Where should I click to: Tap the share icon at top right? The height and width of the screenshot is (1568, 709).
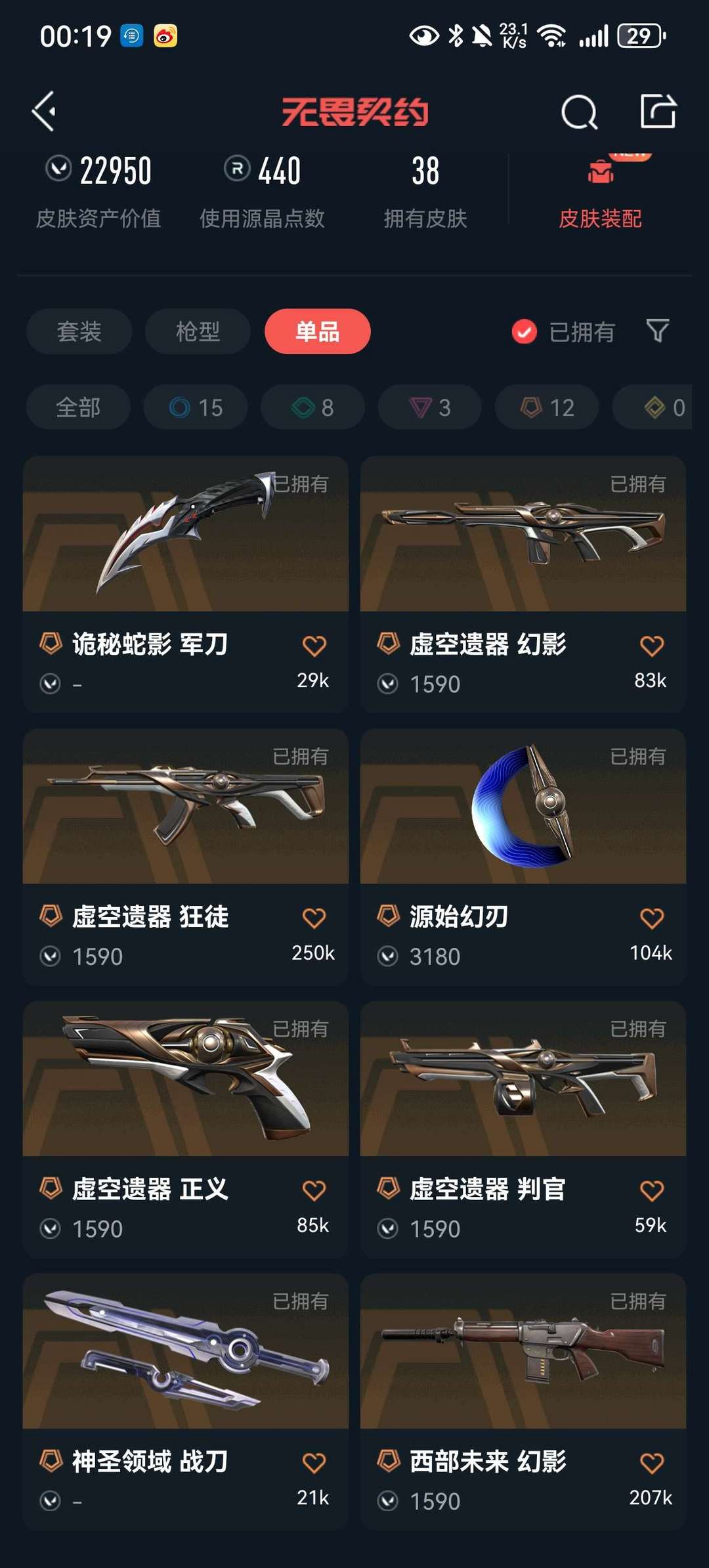658,110
